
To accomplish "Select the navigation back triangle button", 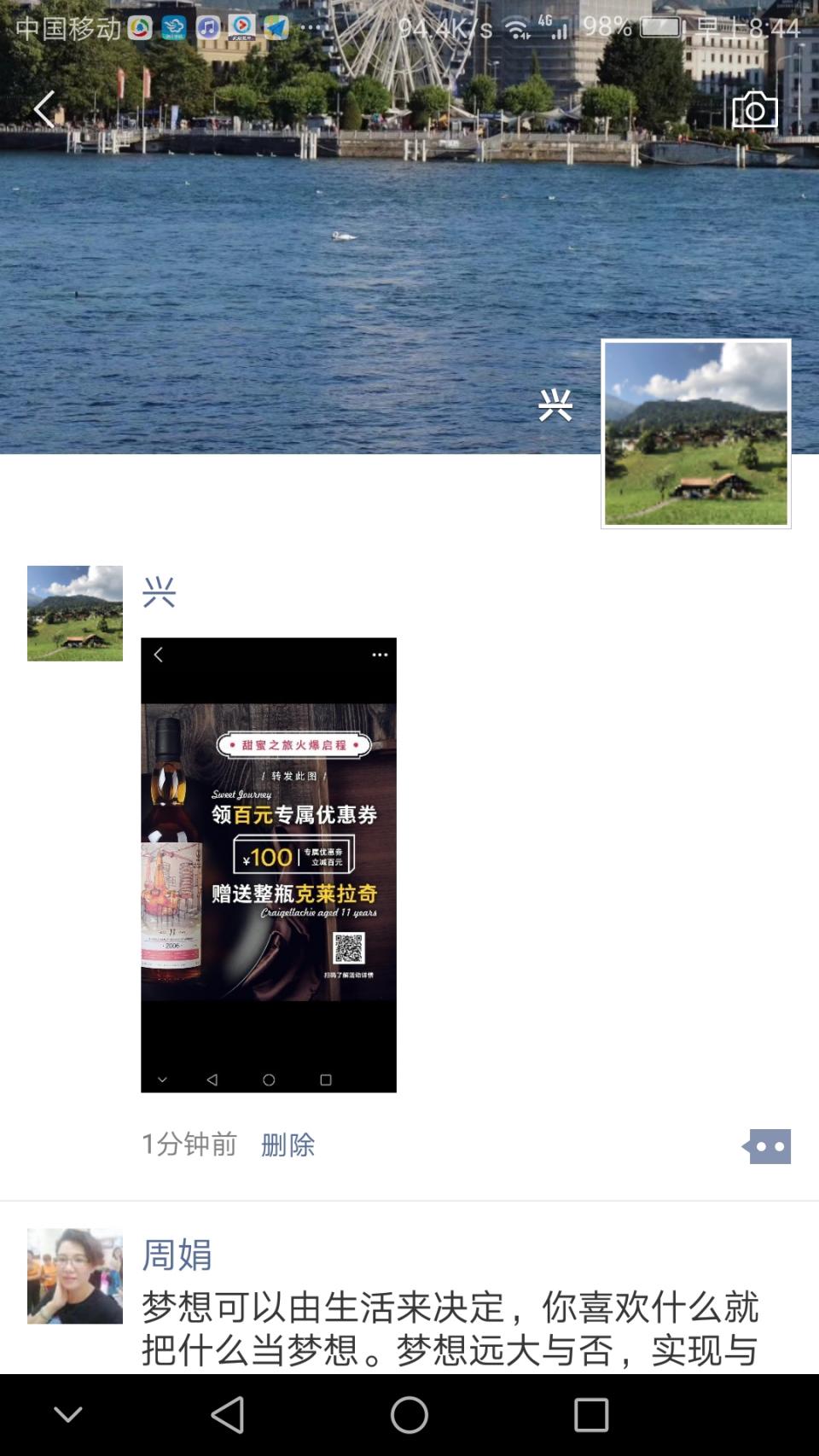I will [x=227, y=1412].
